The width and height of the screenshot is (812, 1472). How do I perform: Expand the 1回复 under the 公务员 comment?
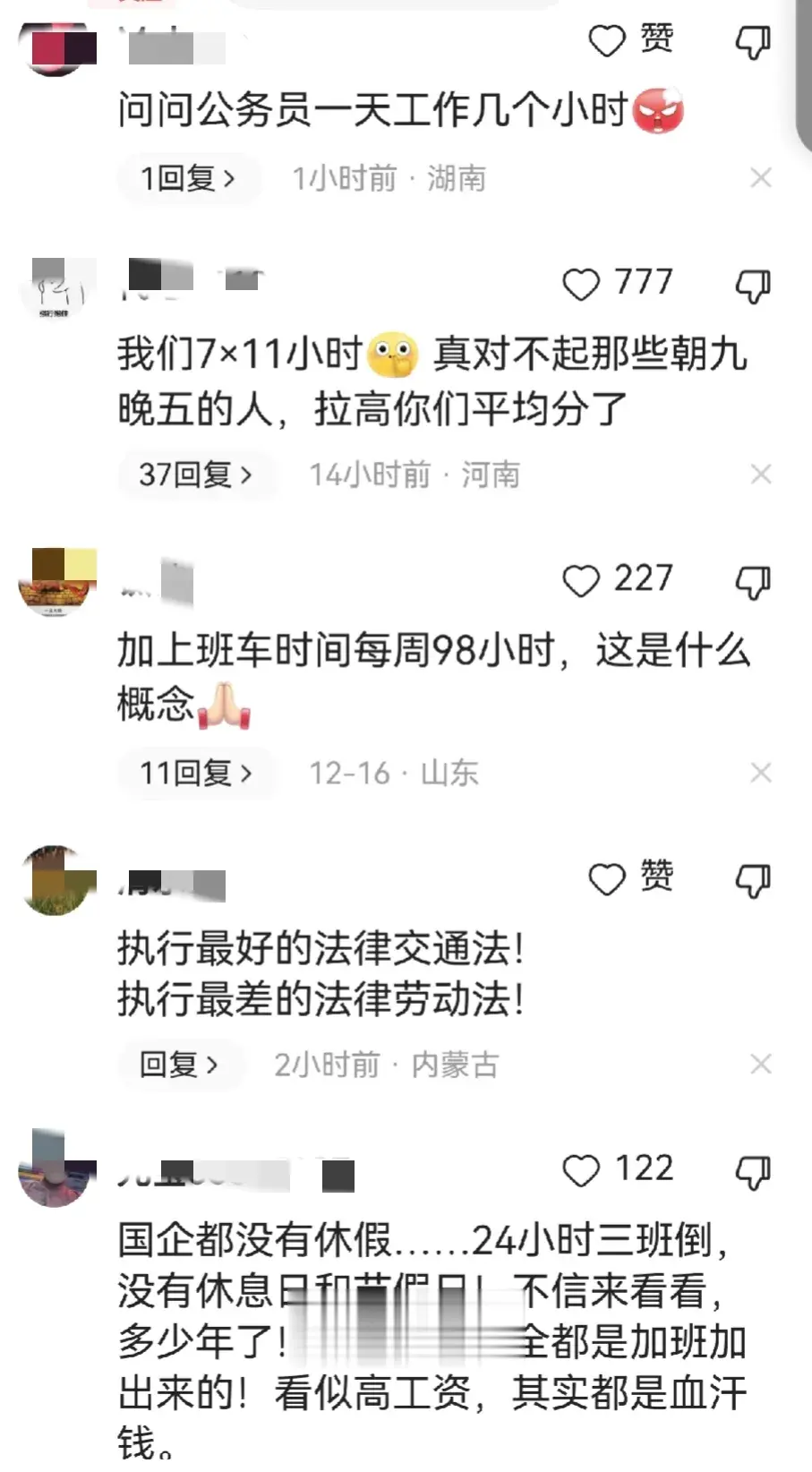[x=188, y=178]
